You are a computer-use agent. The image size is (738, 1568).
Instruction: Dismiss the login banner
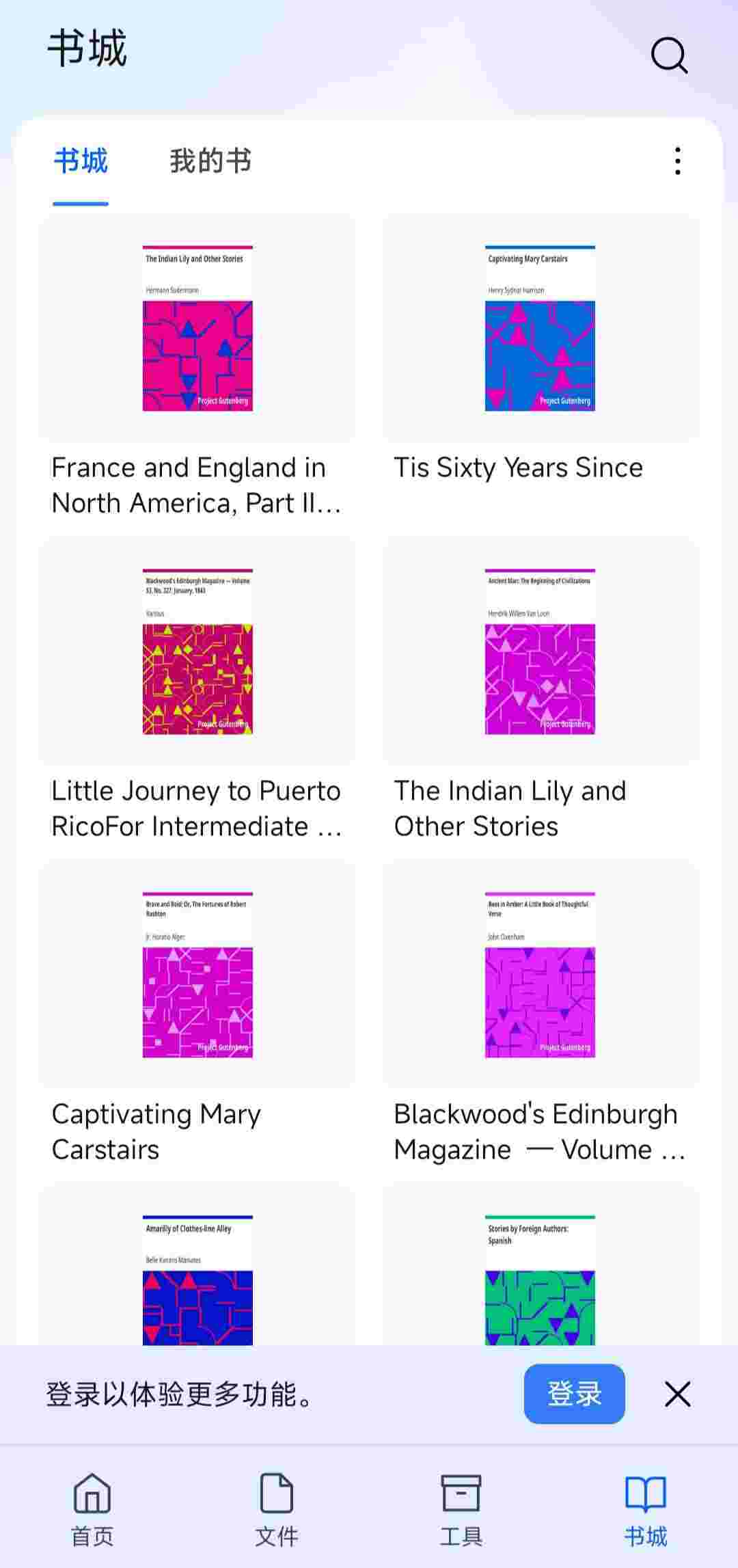pyautogui.click(x=677, y=1394)
